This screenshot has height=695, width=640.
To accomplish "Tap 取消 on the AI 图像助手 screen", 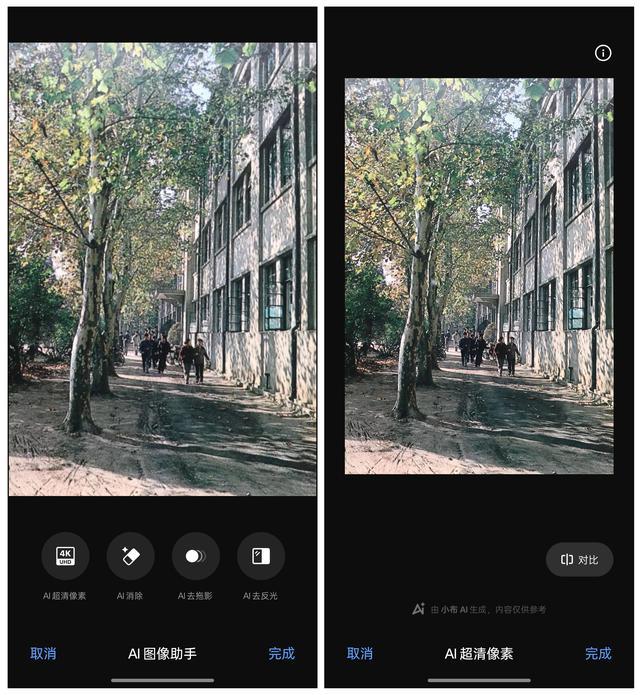I will click(x=43, y=654).
